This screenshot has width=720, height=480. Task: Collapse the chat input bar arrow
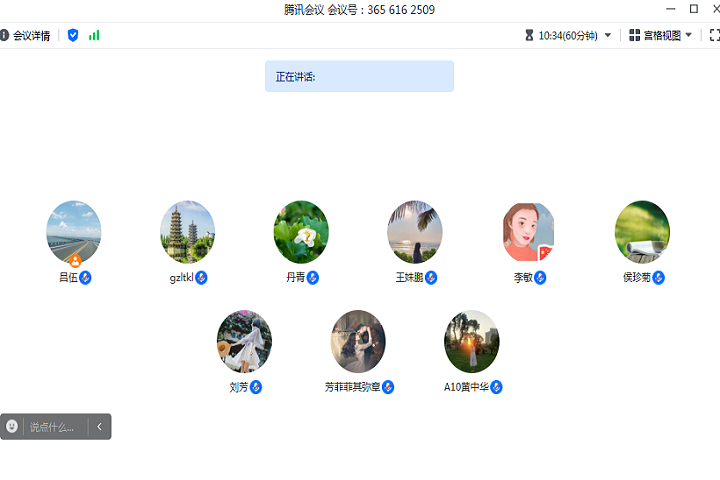pyautogui.click(x=100, y=427)
